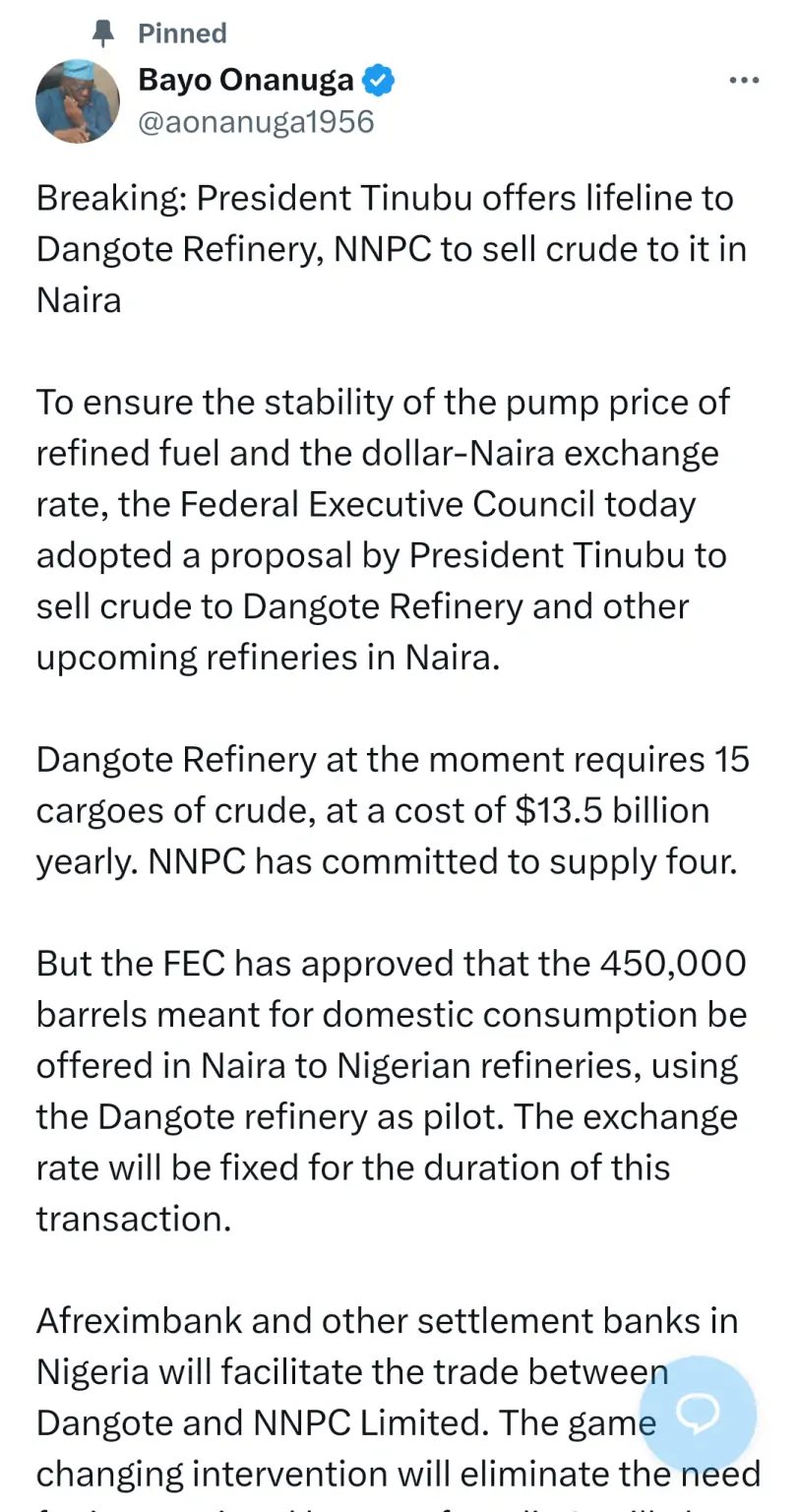View Bayo Onanuga's profile name

click(x=248, y=81)
